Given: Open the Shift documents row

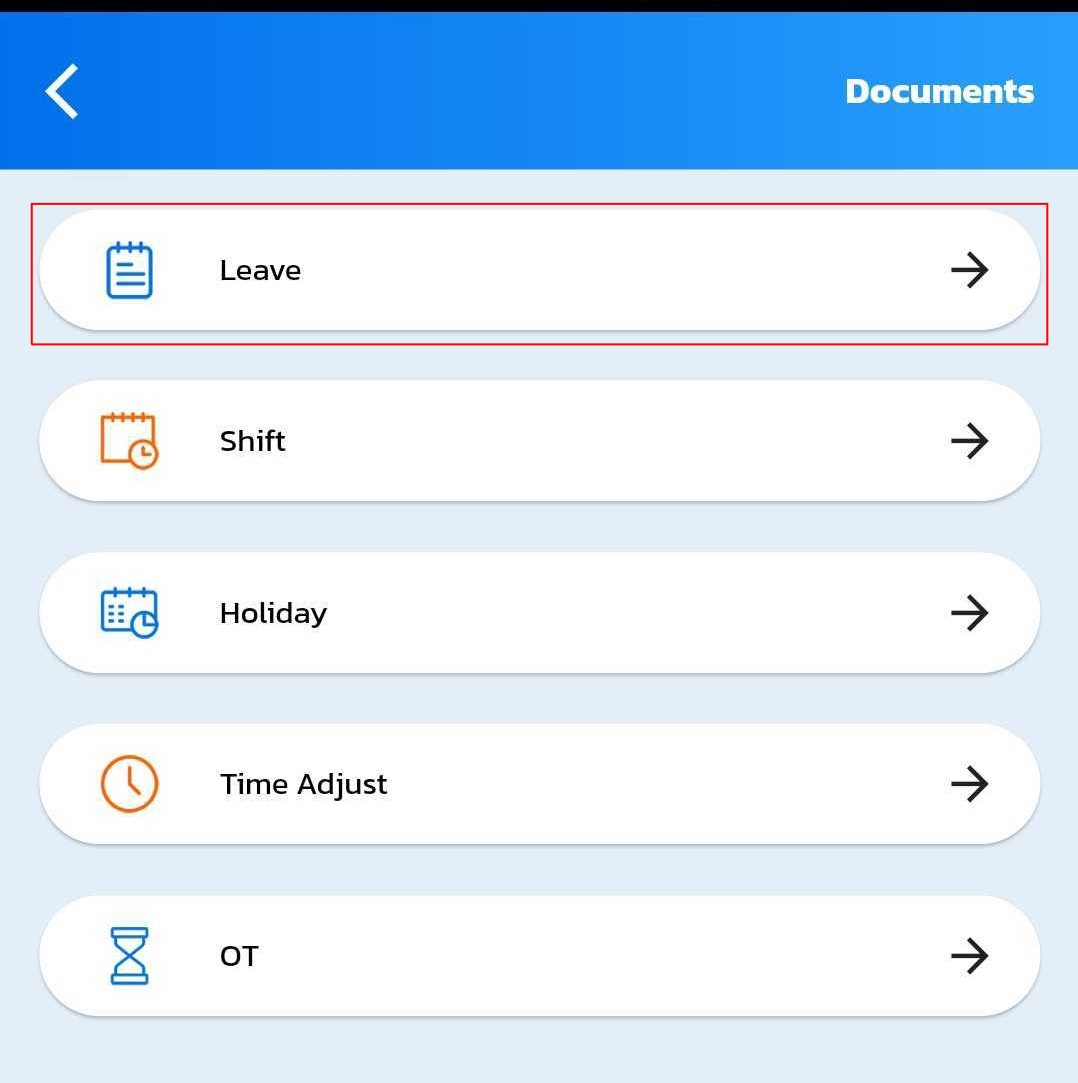Looking at the screenshot, I should (x=539, y=441).
